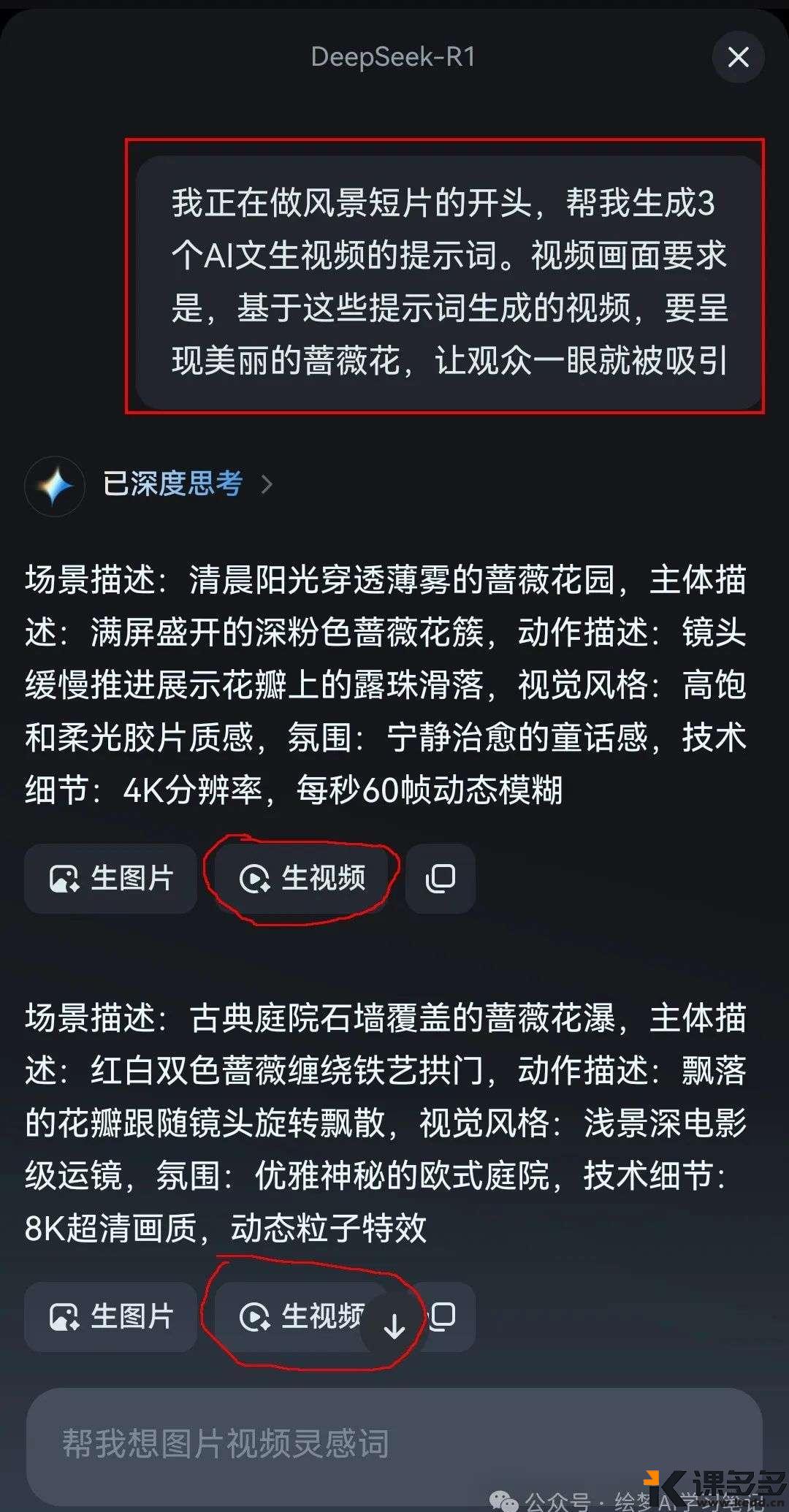Image resolution: width=789 pixels, height=1512 pixels.
Task: Copy the first rose garden prompt text
Action: [441, 879]
